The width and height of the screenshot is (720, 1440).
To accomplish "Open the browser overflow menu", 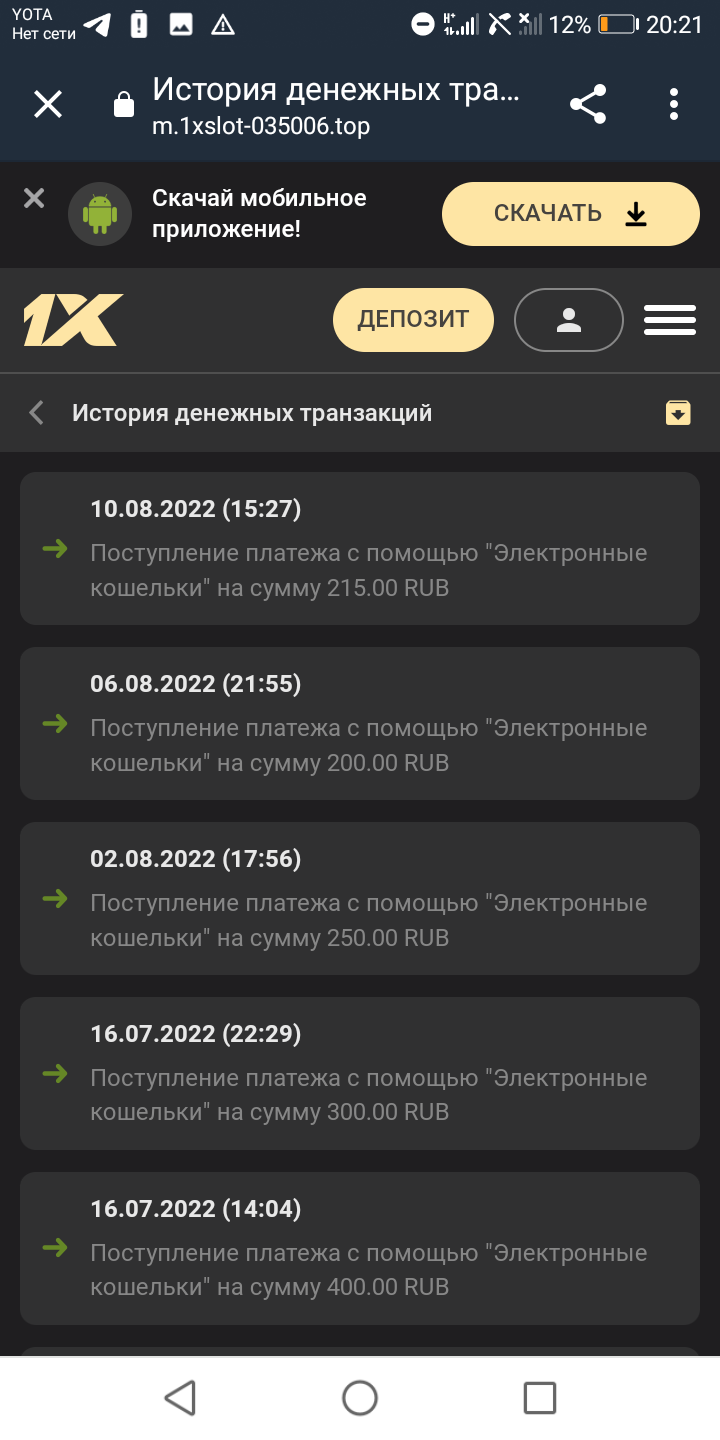I will click(674, 104).
